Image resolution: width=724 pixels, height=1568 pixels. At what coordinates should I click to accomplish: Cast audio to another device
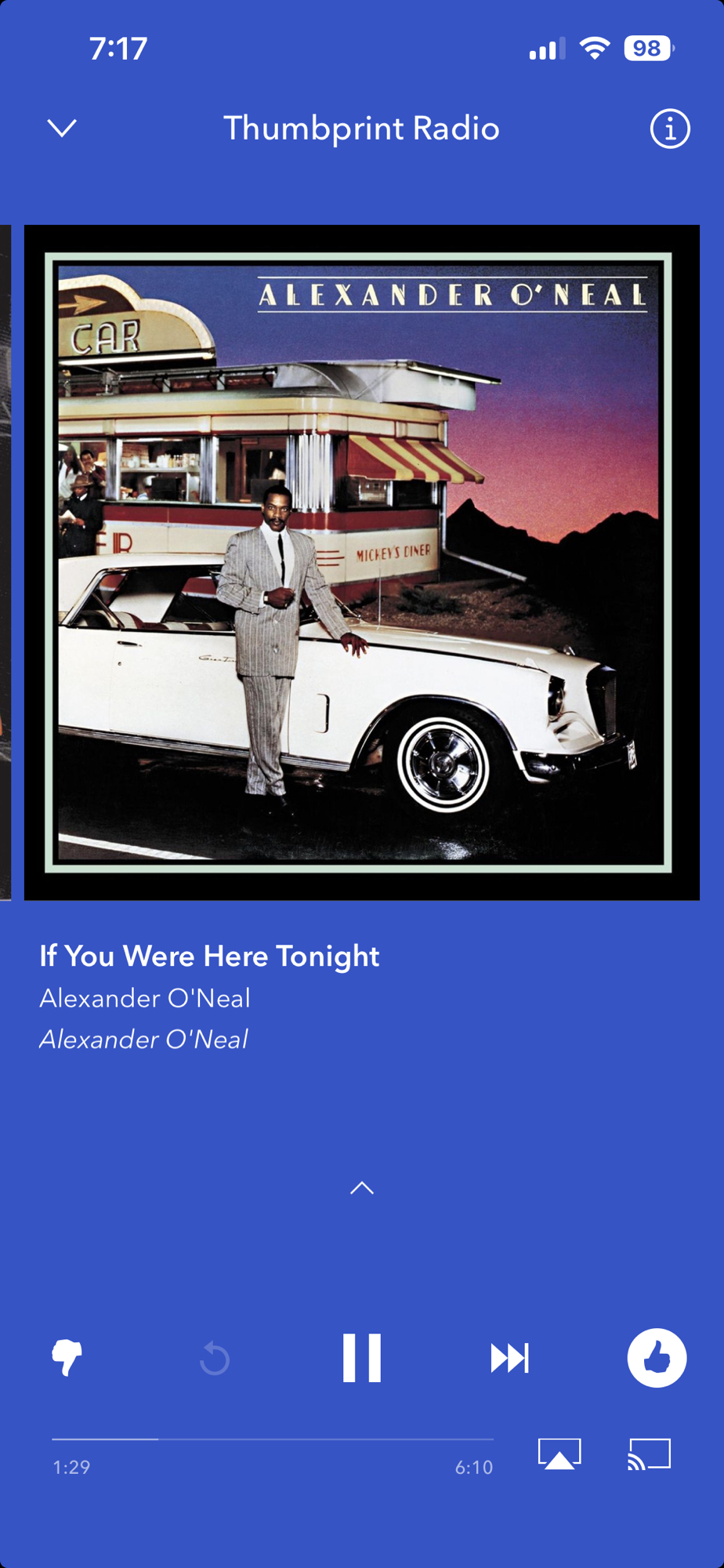coord(649,1454)
